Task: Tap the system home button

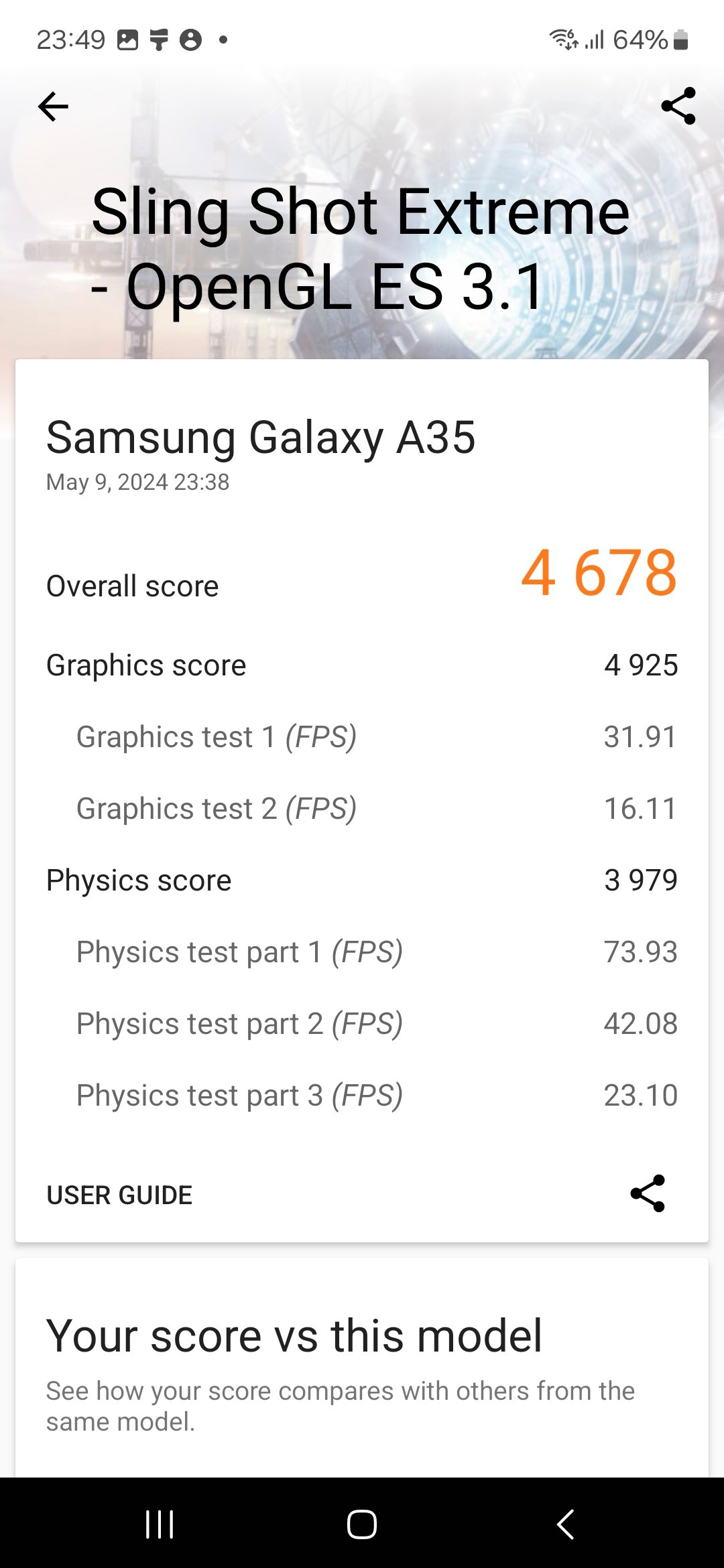Action: [x=362, y=1524]
